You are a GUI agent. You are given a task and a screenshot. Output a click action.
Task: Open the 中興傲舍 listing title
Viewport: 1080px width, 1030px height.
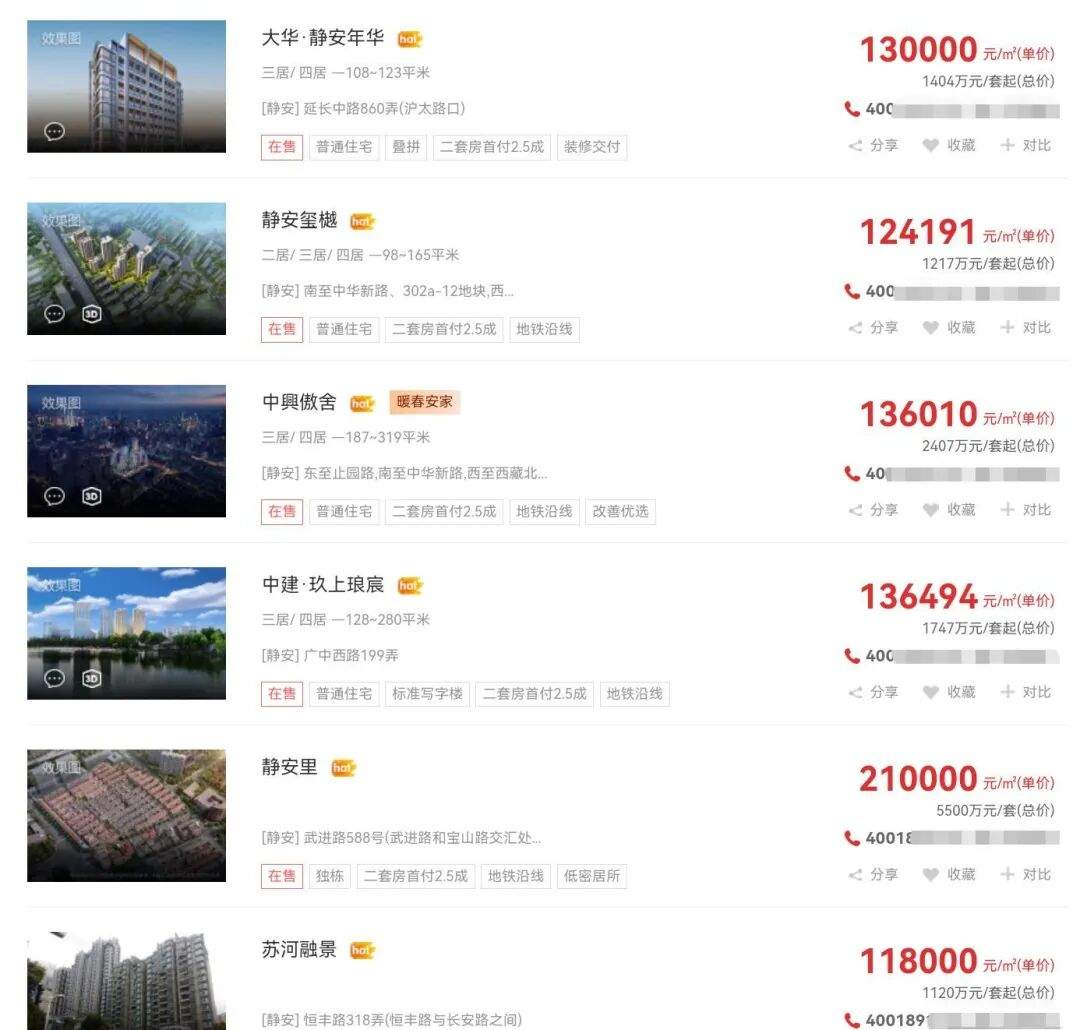(x=299, y=402)
